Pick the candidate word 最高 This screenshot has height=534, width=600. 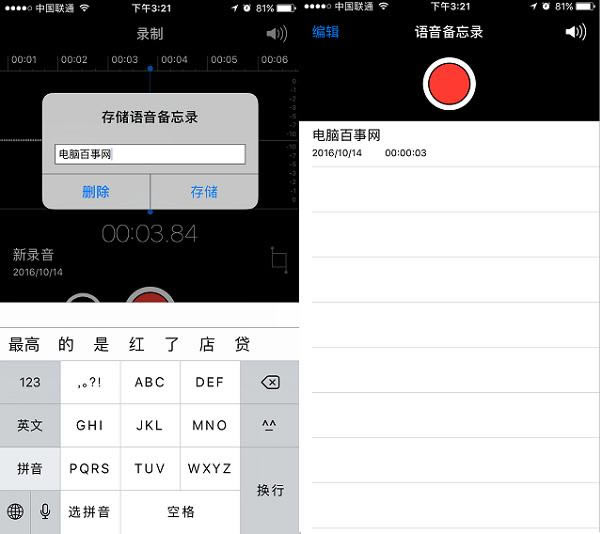[24, 345]
